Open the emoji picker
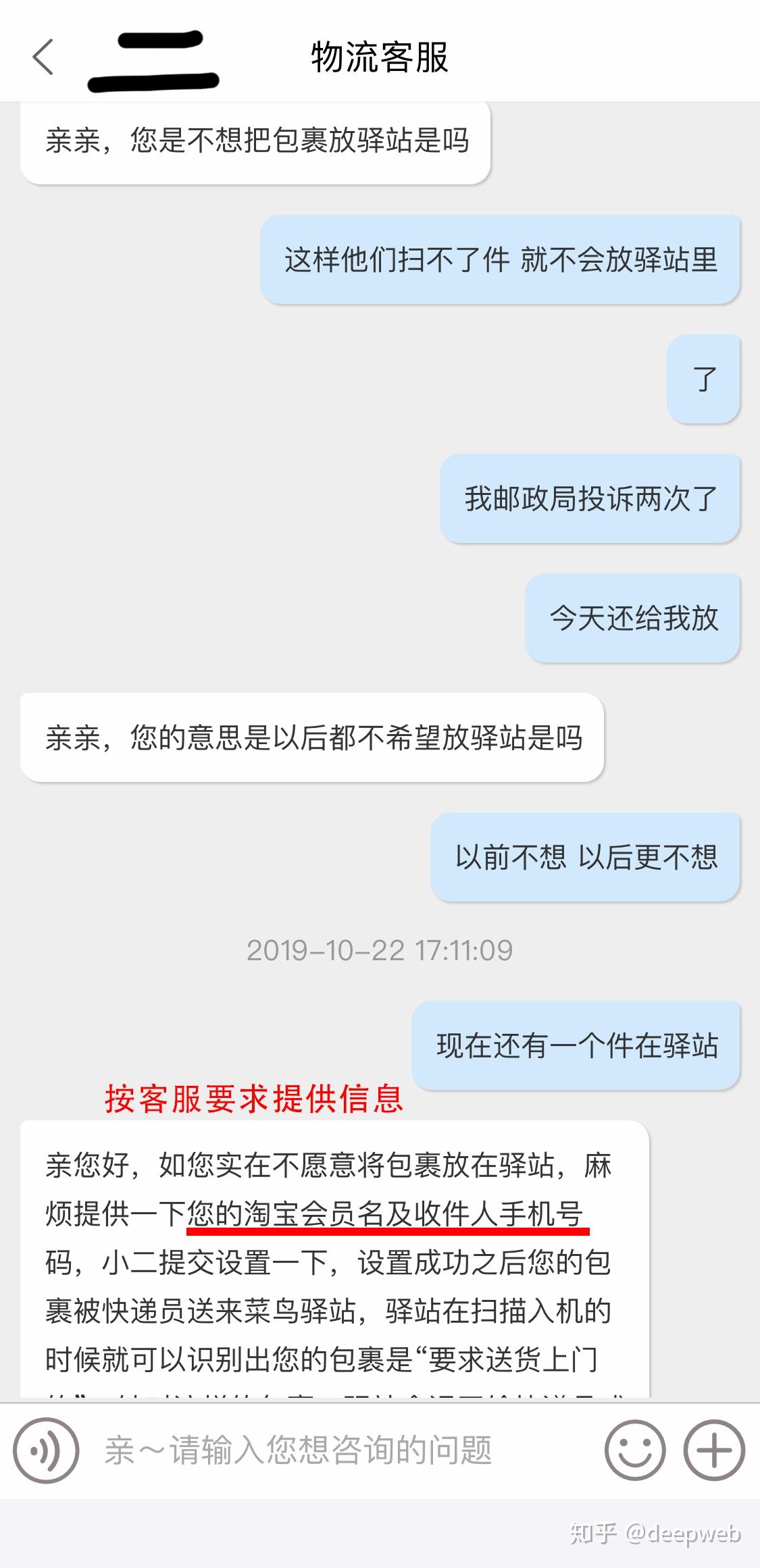760x1568 pixels. (x=635, y=1450)
